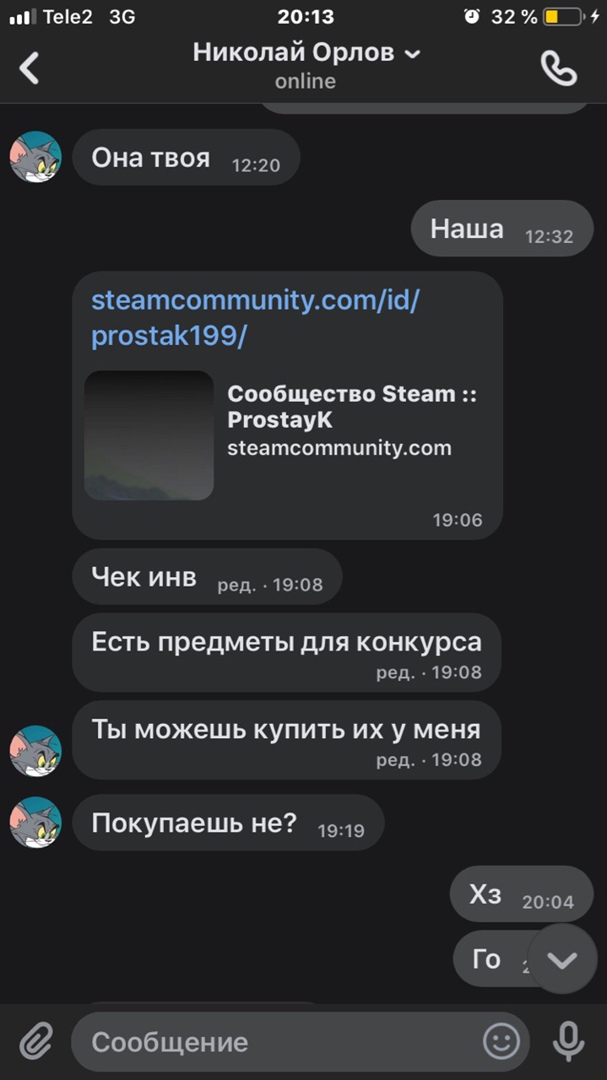Open the emoji picker
Viewport: 607px width, 1080px height.
(x=501, y=1042)
